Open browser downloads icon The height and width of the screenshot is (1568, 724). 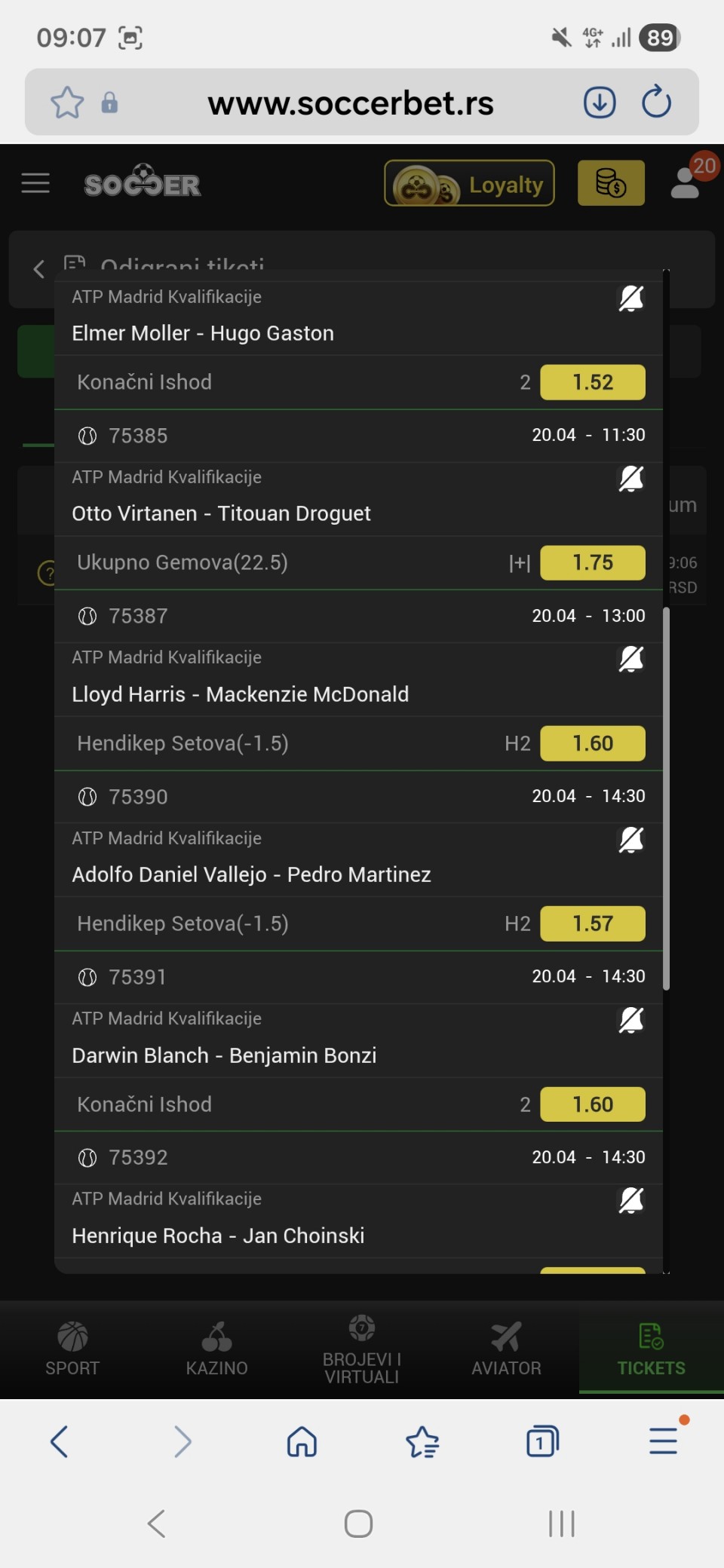pos(600,102)
